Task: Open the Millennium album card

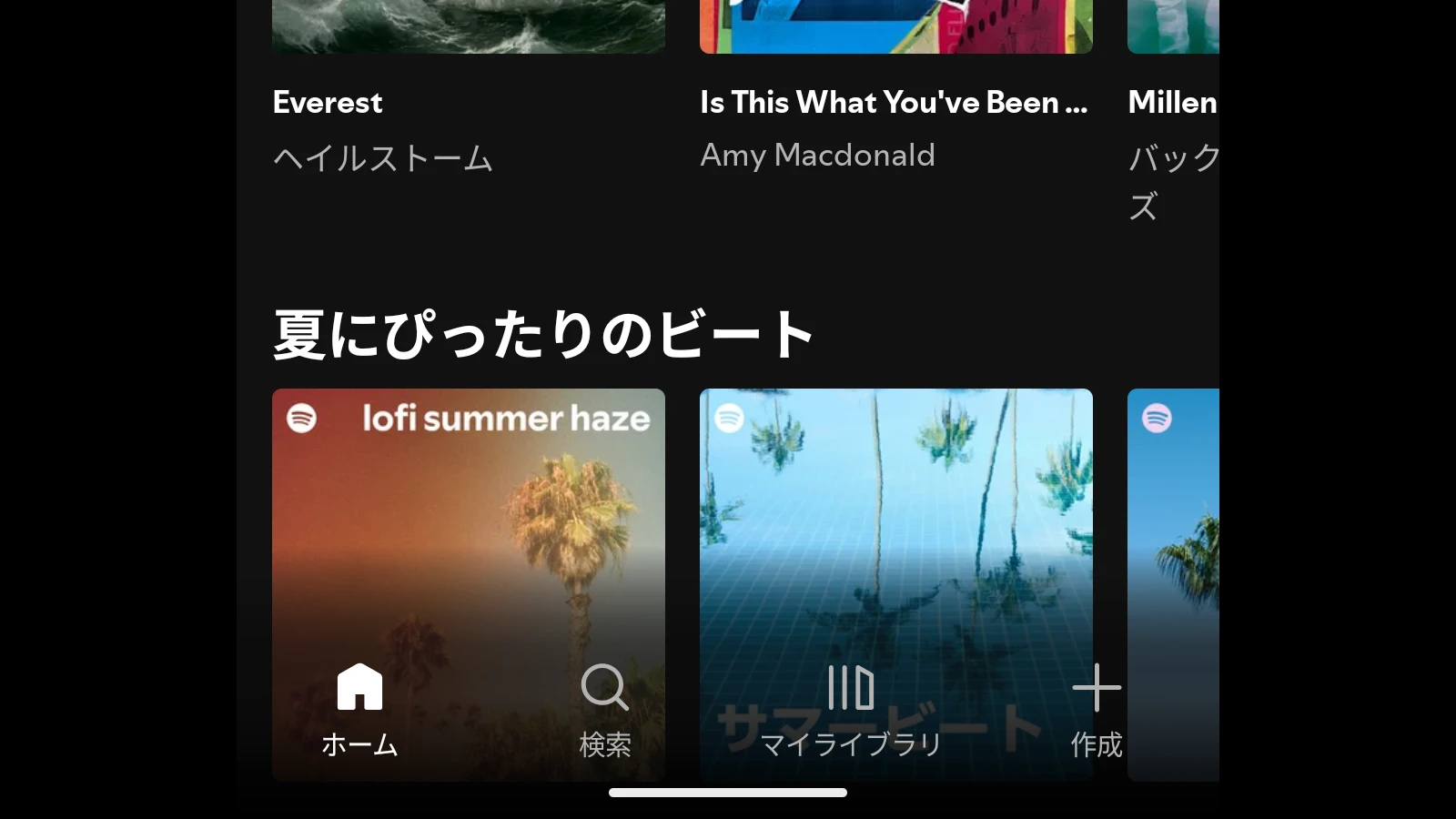Action: coord(1172,102)
